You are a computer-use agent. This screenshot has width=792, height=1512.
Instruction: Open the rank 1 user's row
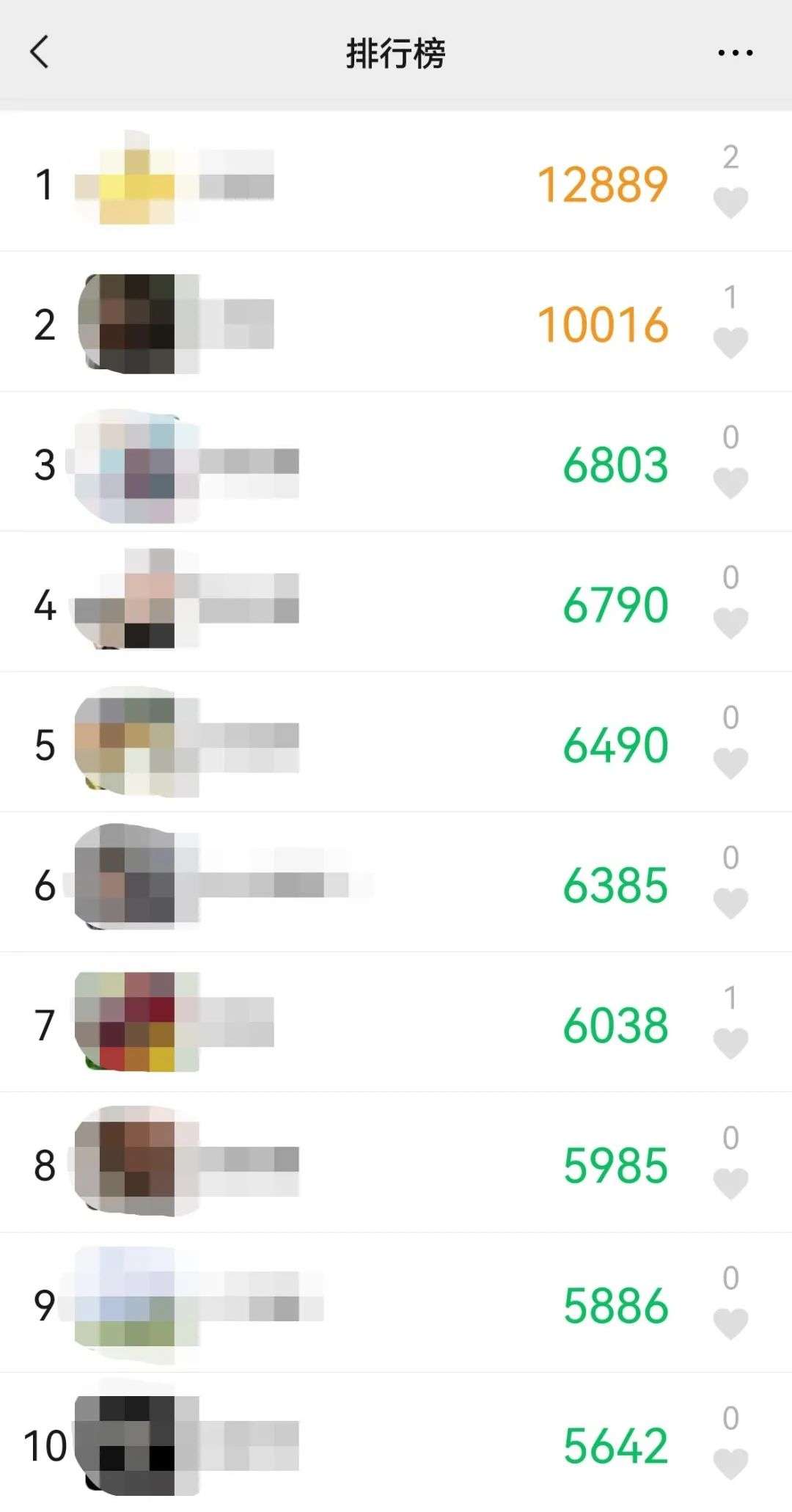click(367, 182)
